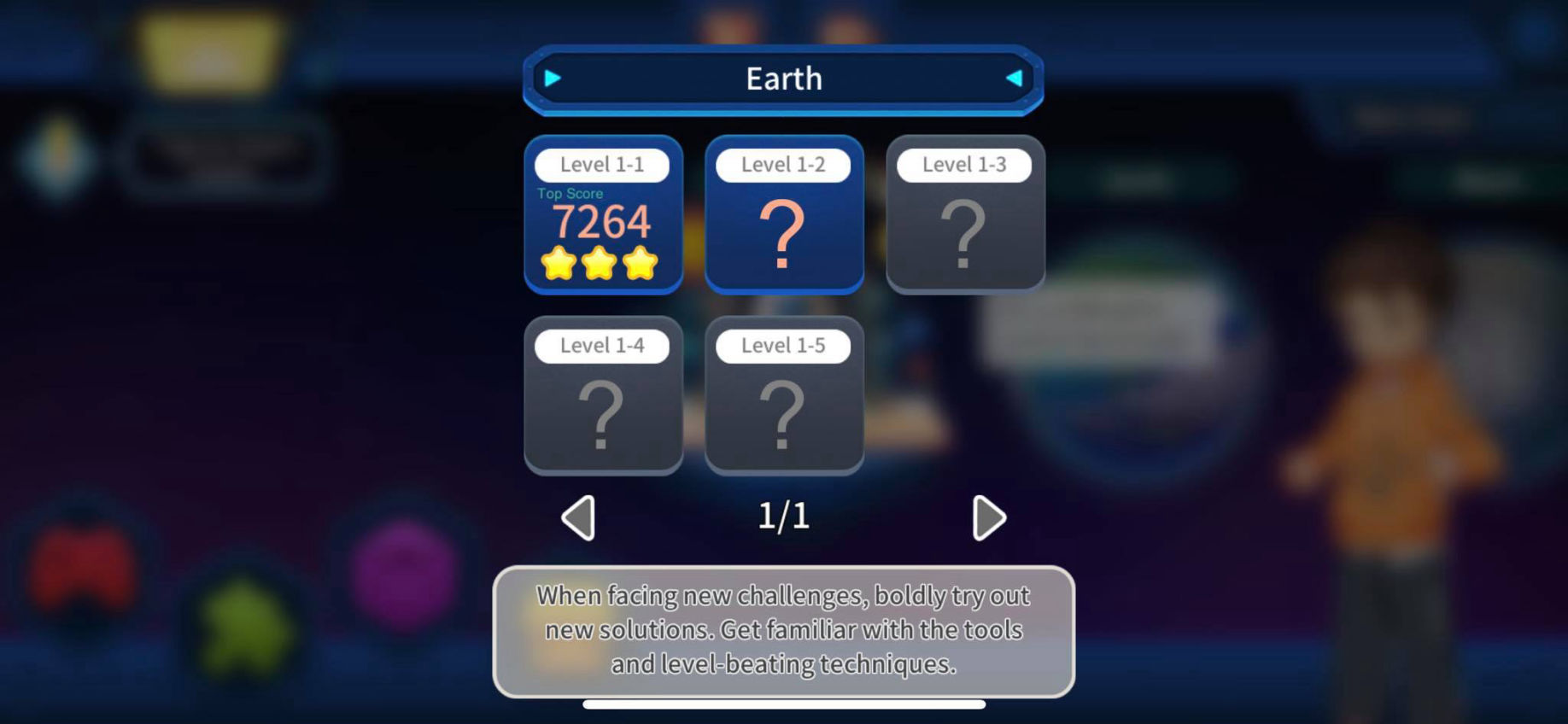Screen dimensions: 1568x724
Task: Select the locked Level 1-3 tile
Action: tap(965, 215)
